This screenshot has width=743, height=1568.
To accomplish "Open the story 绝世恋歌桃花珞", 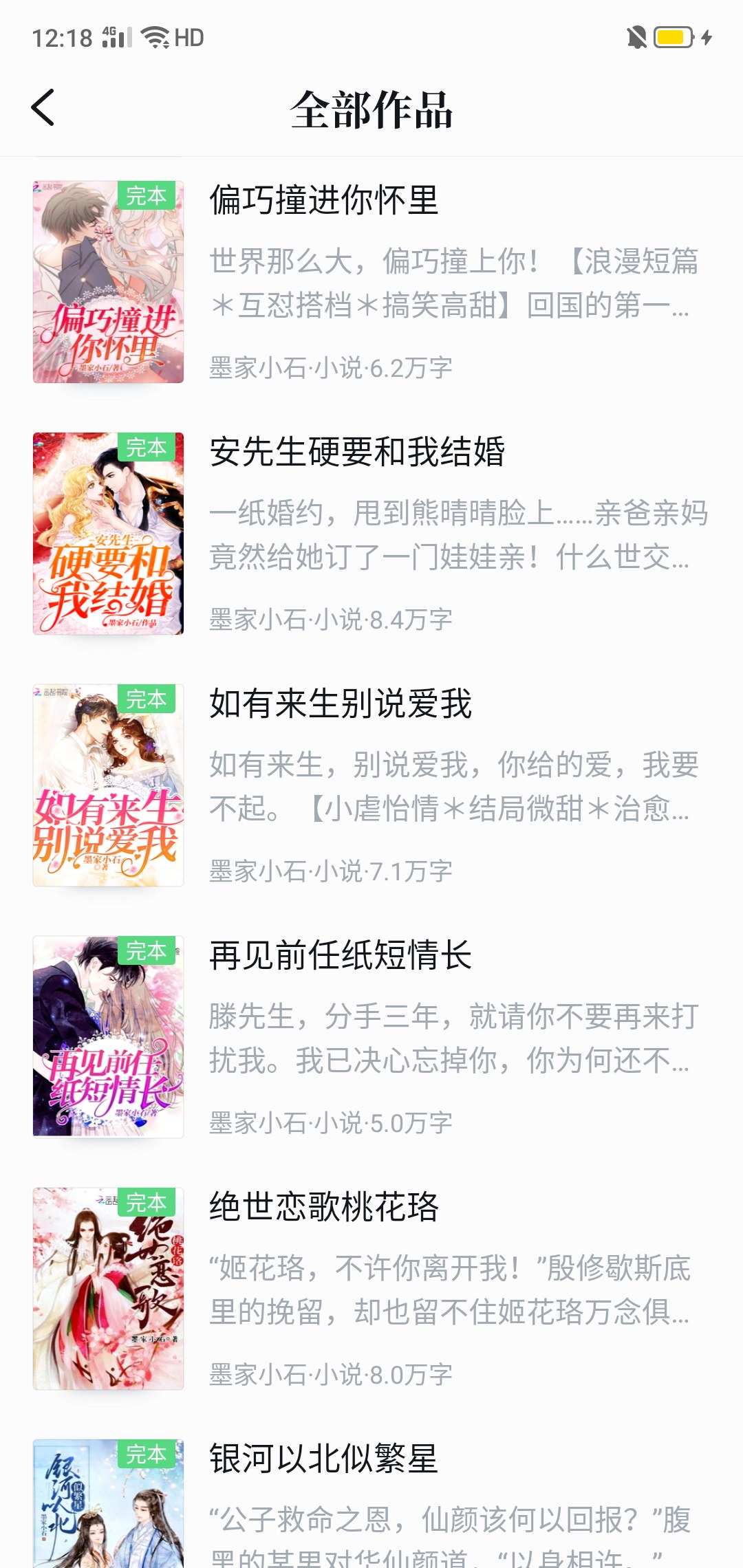I will (324, 1207).
